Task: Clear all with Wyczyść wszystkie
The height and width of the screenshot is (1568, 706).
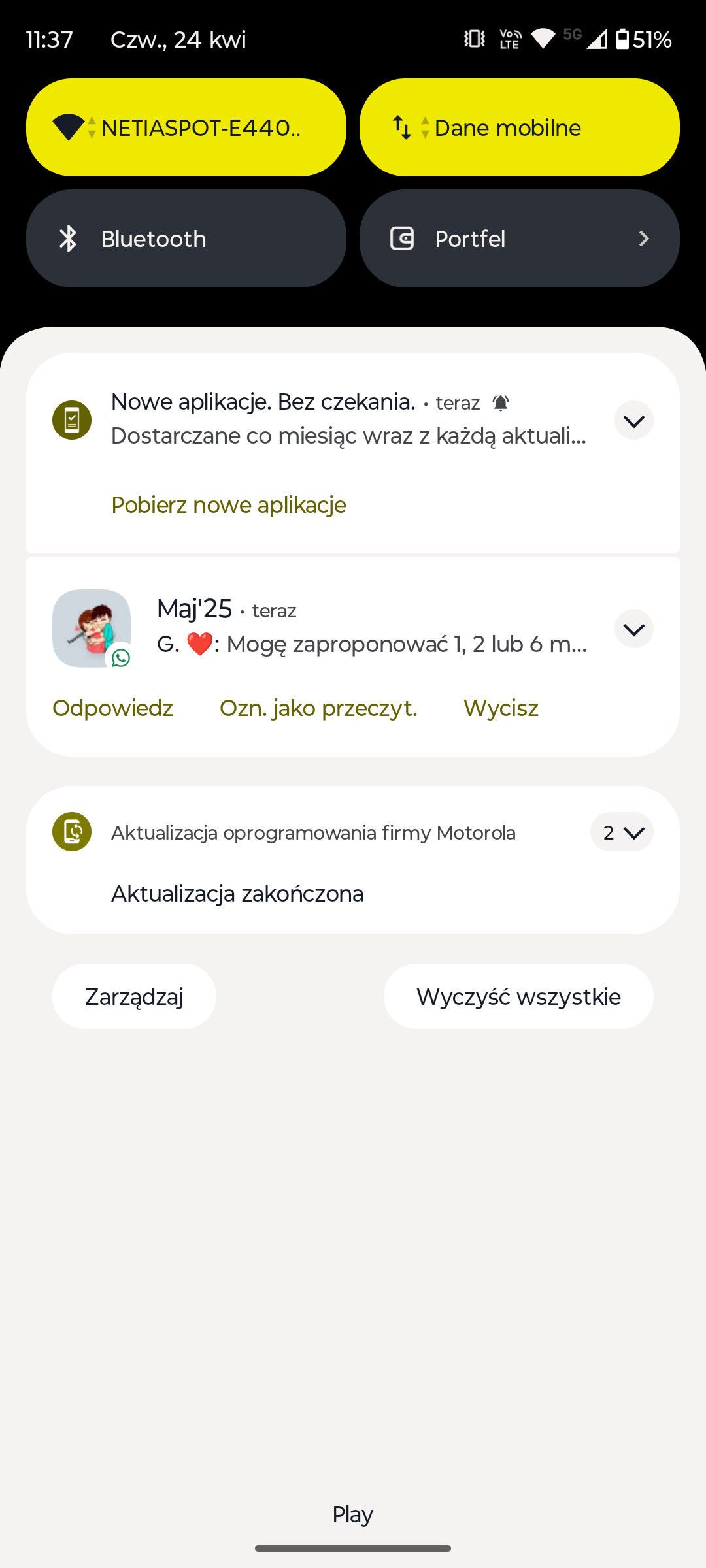Action: tap(518, 996)
